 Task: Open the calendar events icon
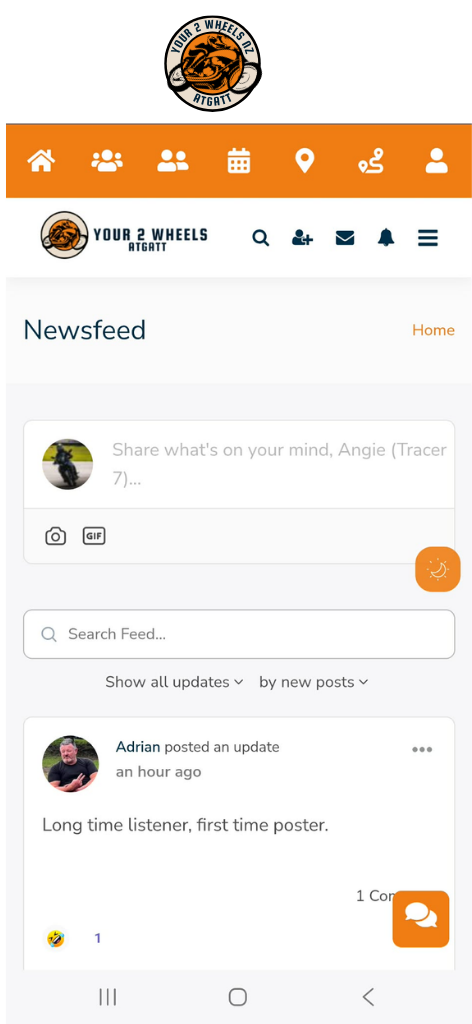click(x=239, y=161)
